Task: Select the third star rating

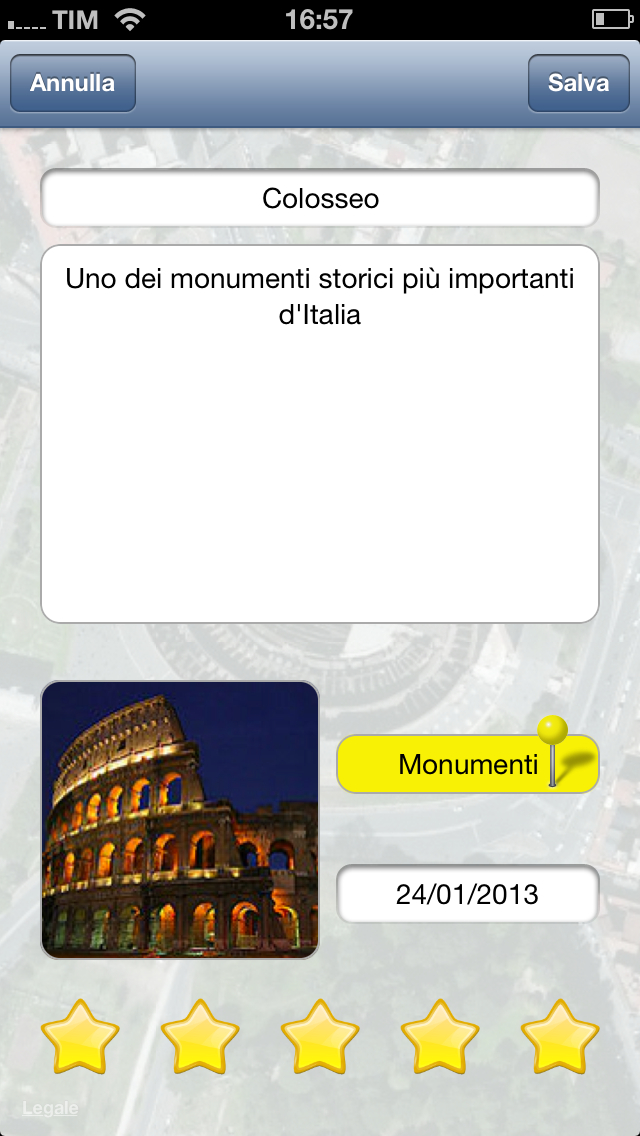Action: [320, 1036]
